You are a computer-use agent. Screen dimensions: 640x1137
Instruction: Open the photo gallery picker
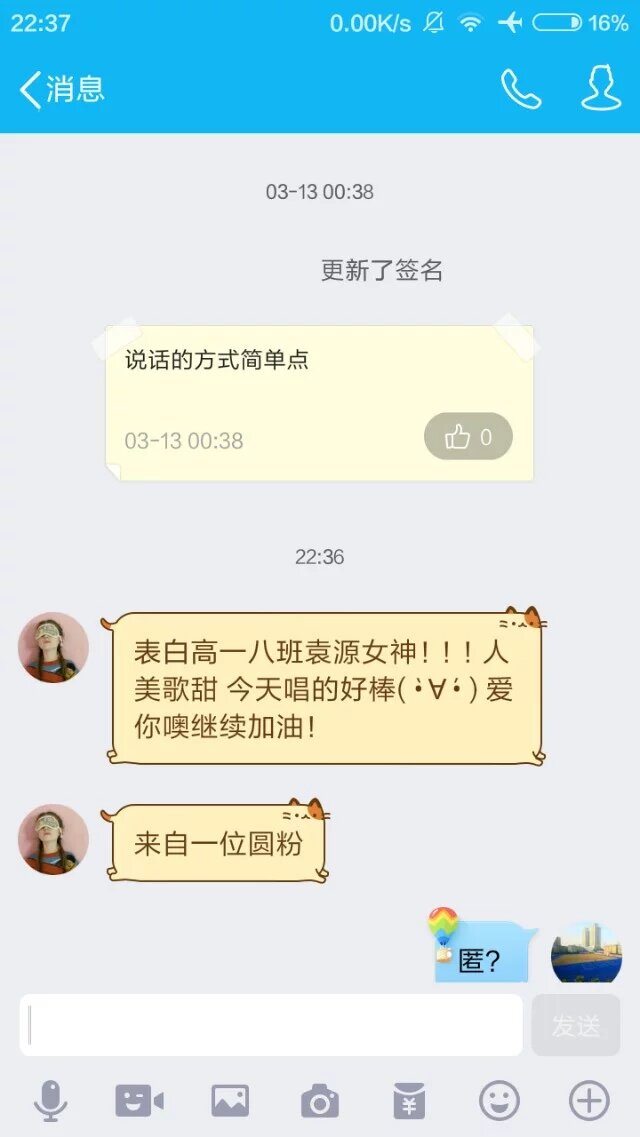(x=230, y=1101)
